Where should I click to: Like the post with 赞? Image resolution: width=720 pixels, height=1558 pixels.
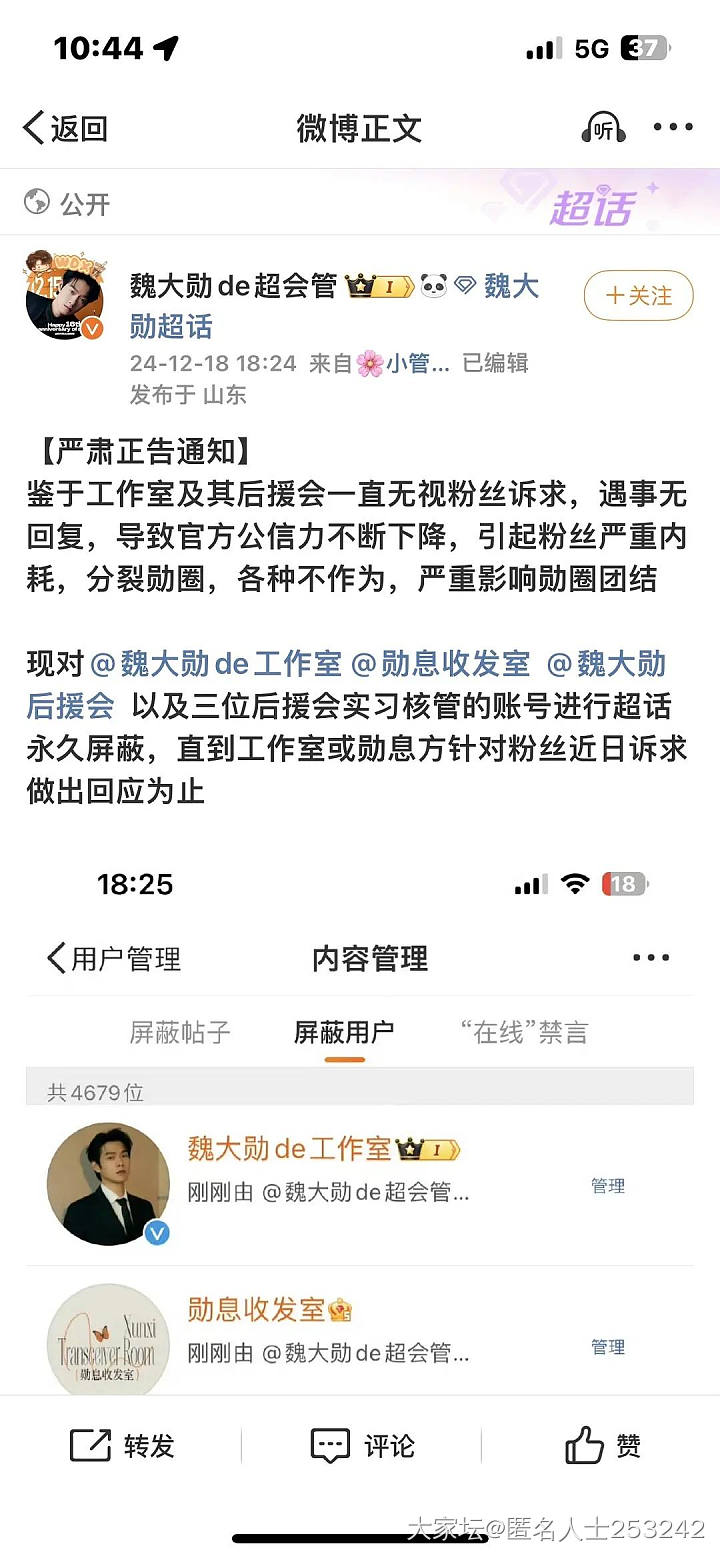(x=603, y=1445)
